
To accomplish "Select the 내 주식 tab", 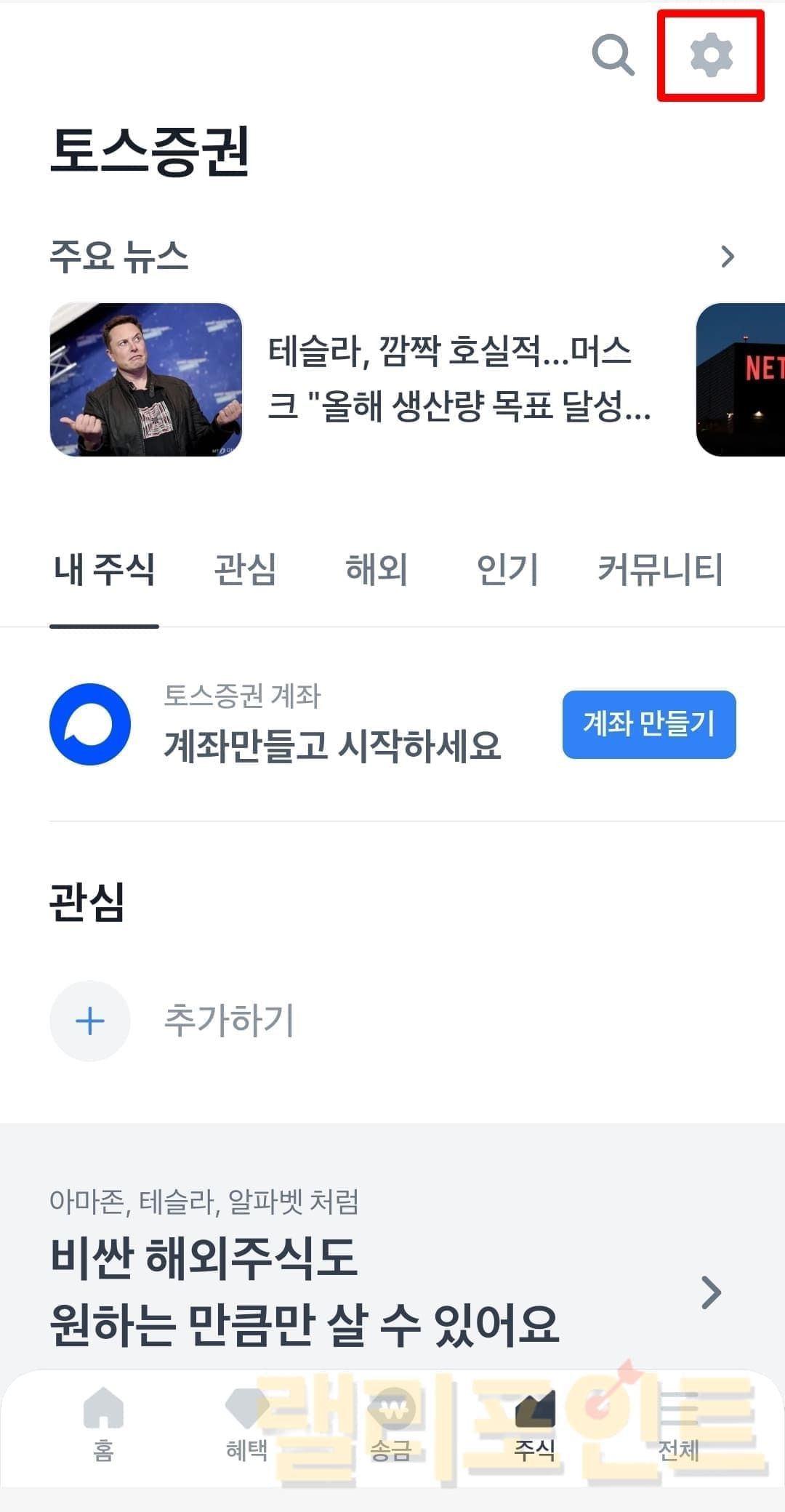I will coord(104,569).
